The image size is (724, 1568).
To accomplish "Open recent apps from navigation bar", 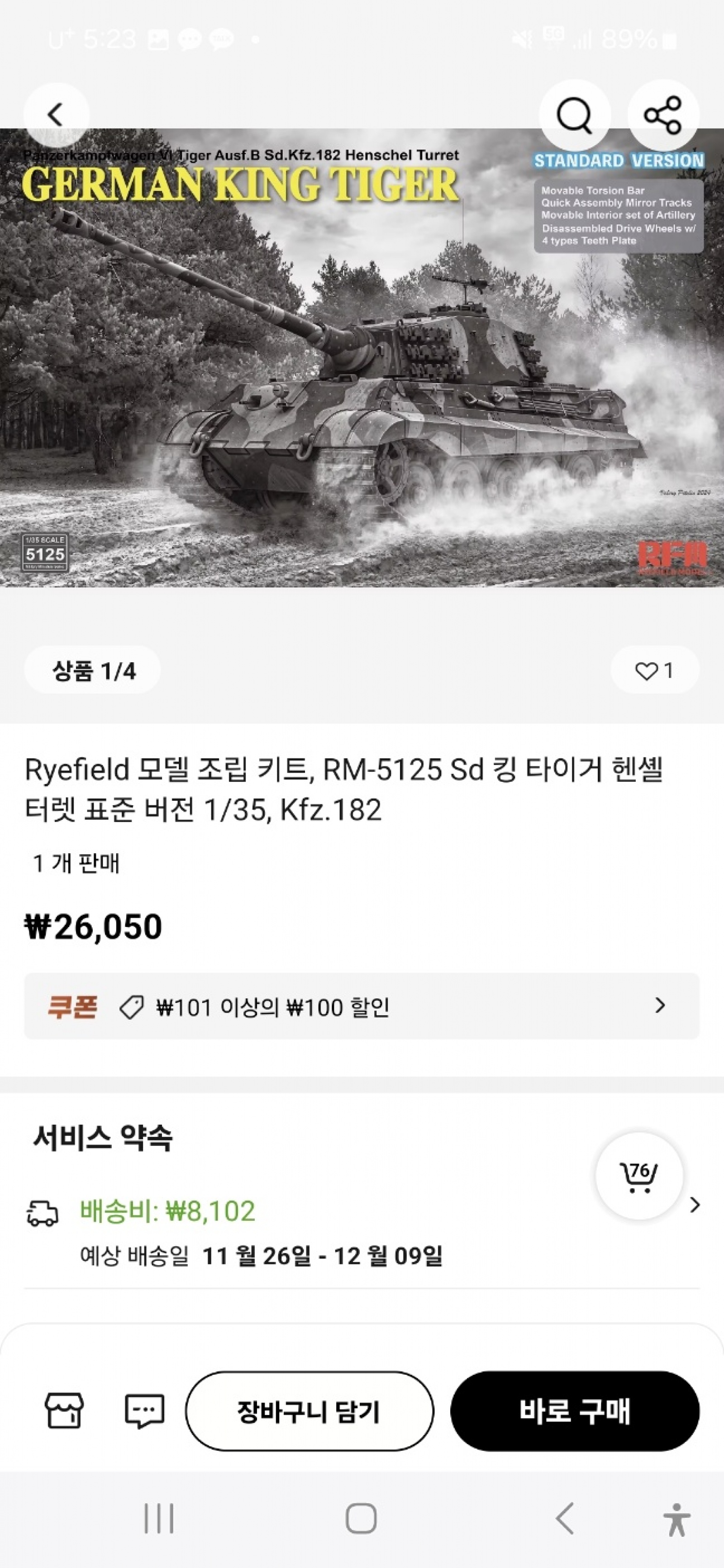I will coord(159,1519).
